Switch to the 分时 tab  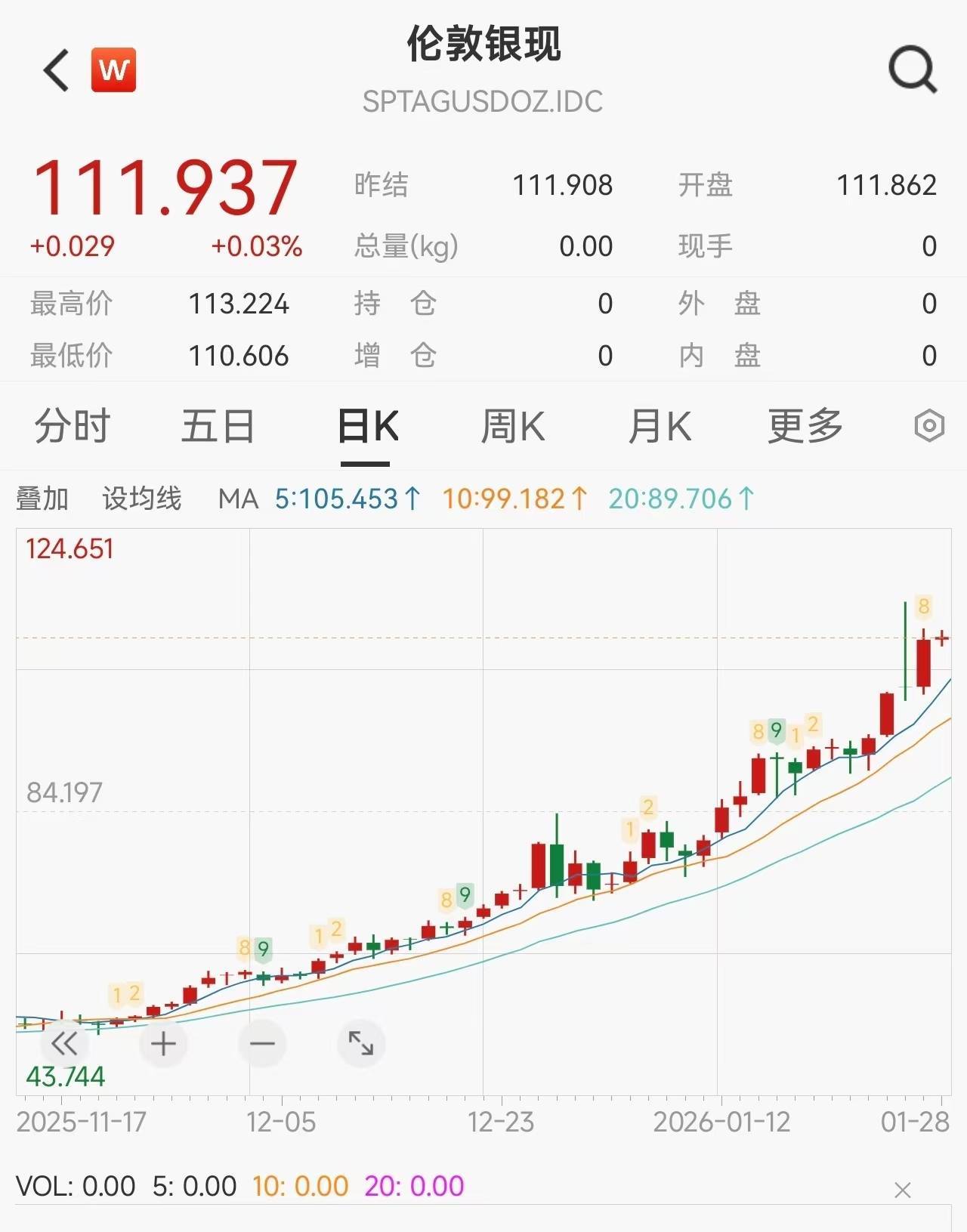(73, 426)
